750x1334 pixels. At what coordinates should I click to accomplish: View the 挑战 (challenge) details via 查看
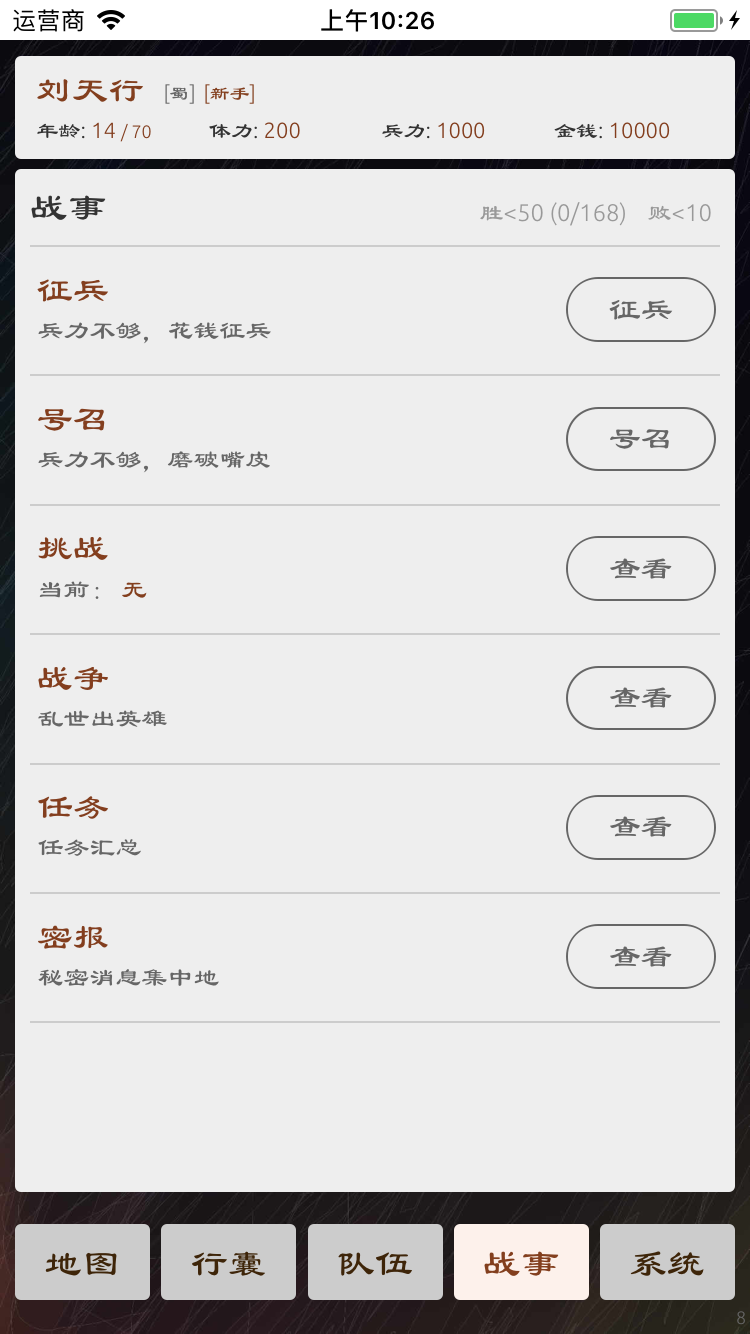640,568
